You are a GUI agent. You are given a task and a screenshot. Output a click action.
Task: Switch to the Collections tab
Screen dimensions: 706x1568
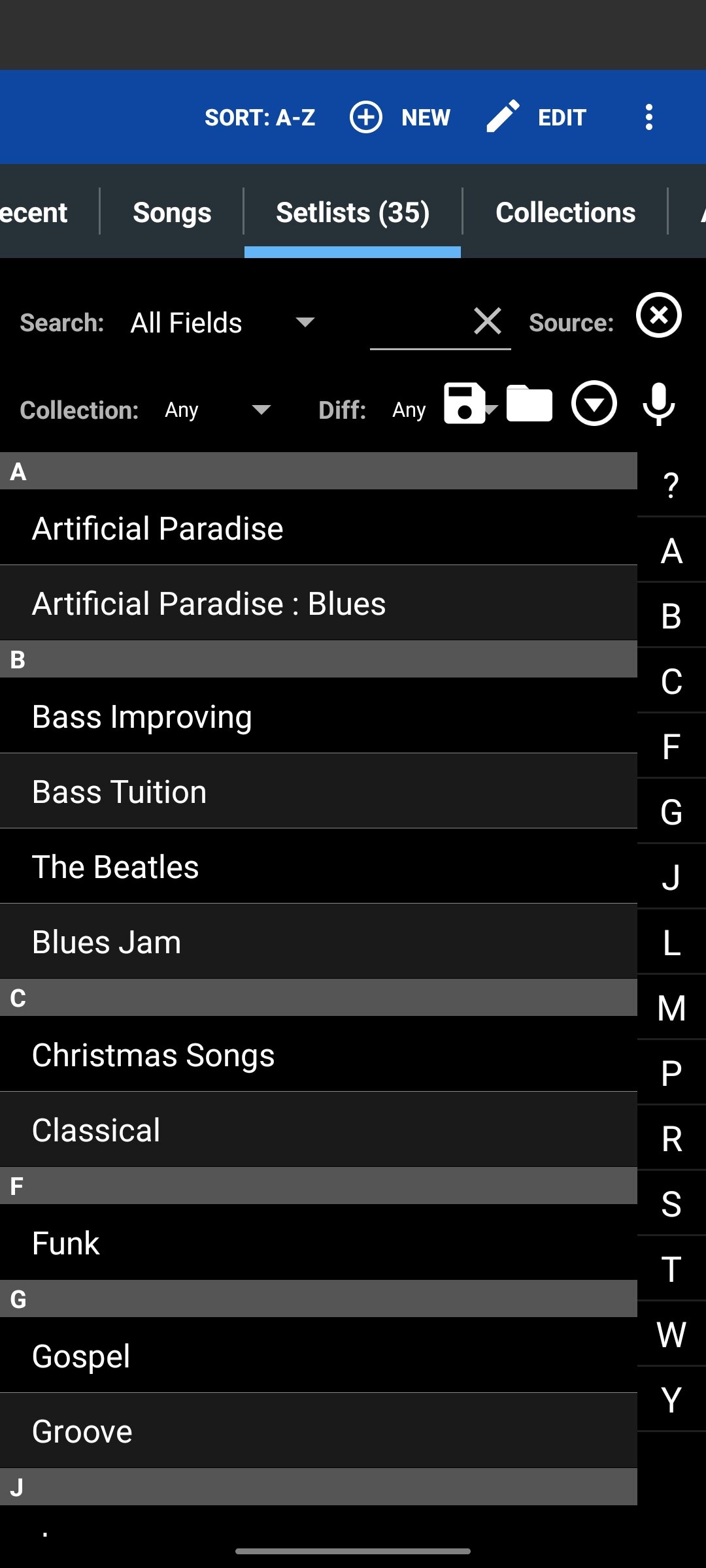(x=565, y=212)
